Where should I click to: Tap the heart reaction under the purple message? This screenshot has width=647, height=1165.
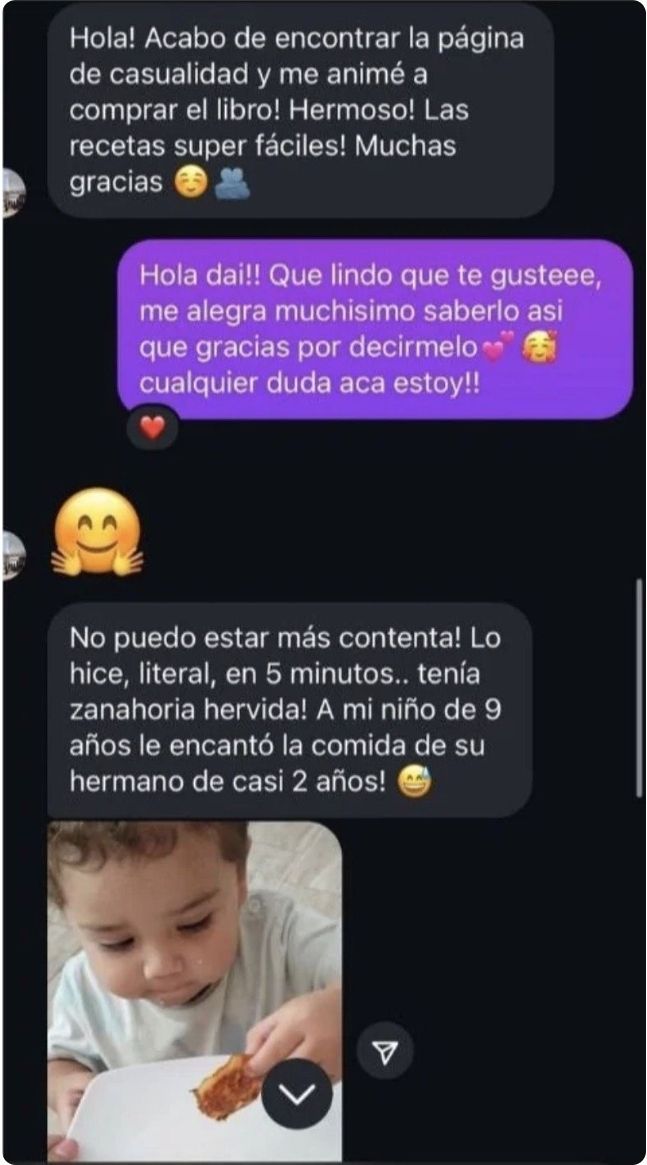[x=152, y=428]
